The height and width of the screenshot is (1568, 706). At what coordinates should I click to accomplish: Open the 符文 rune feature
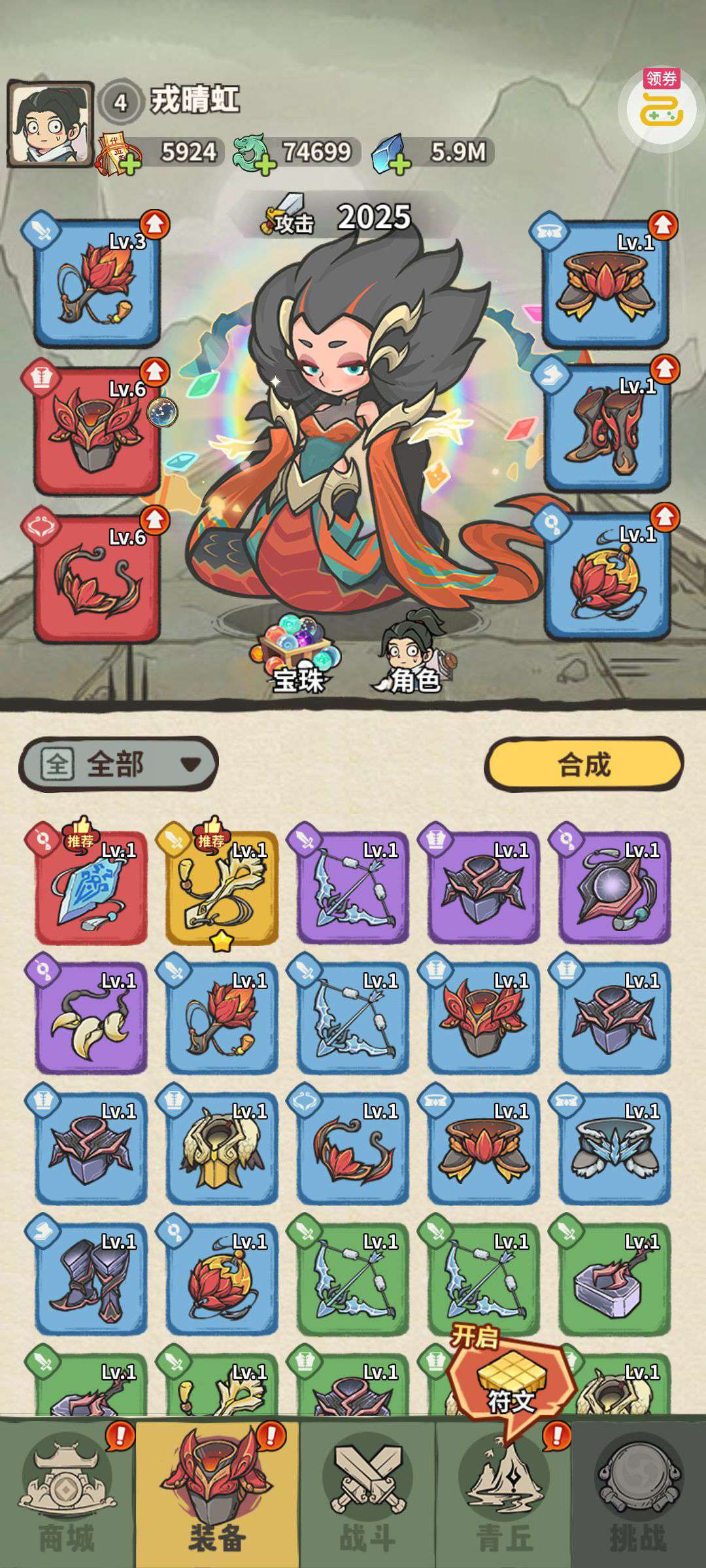(x=511, y=1379)
